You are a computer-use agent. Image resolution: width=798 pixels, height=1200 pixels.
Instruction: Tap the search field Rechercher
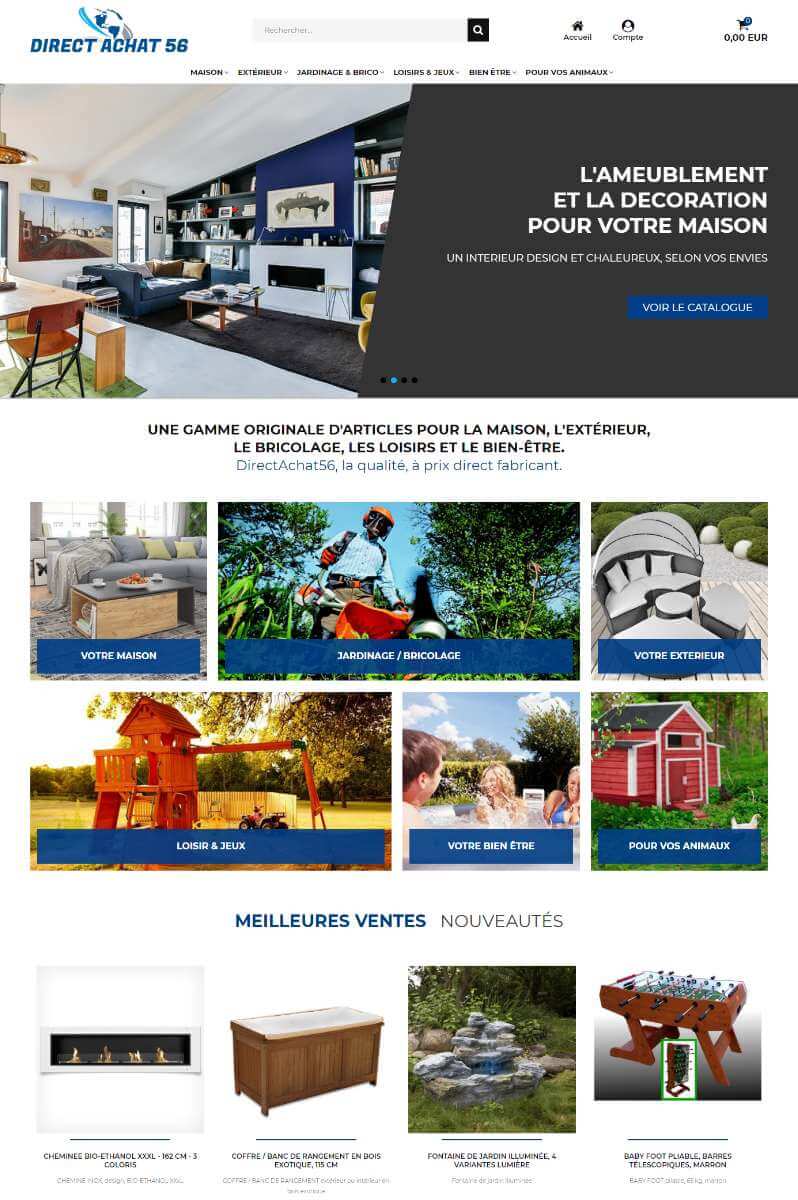click(360, 30)
